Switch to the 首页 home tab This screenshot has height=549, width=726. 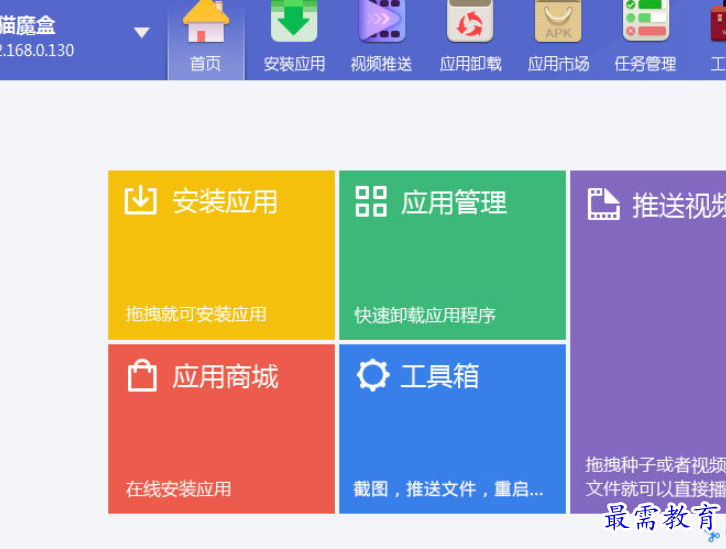(206, 40)
